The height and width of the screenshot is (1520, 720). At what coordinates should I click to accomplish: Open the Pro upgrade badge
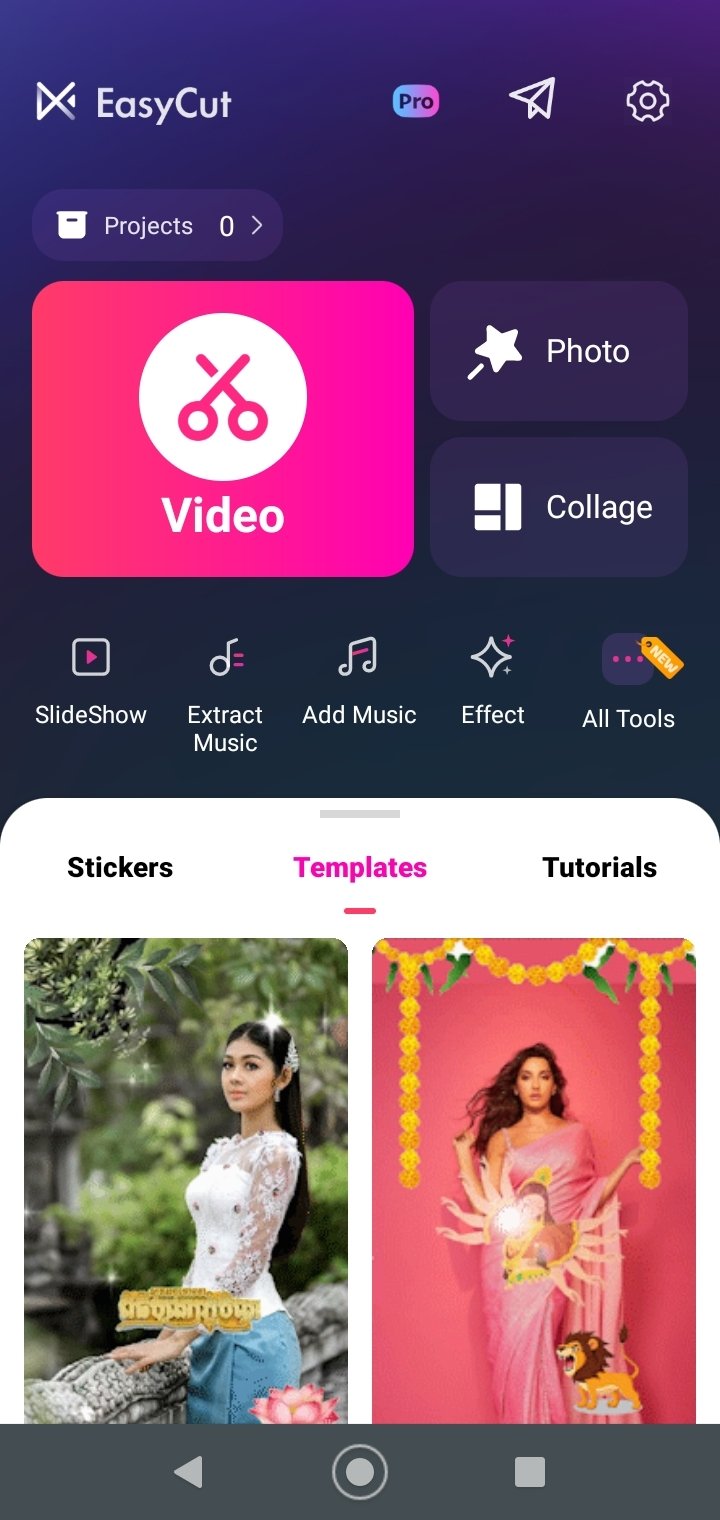(415, 101)
